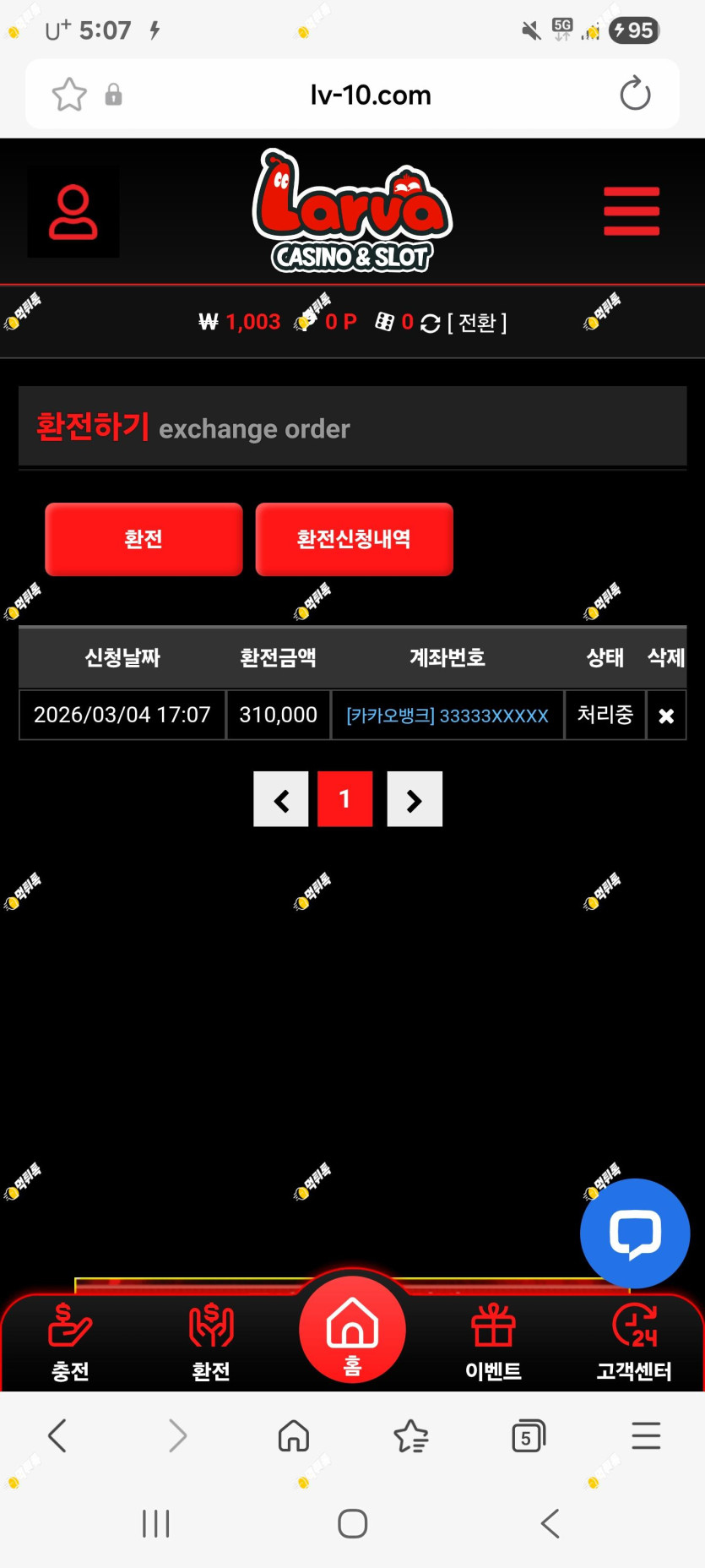Open the blue live chat bubble
This screenshot has width=705, height=1568.
635,1233
